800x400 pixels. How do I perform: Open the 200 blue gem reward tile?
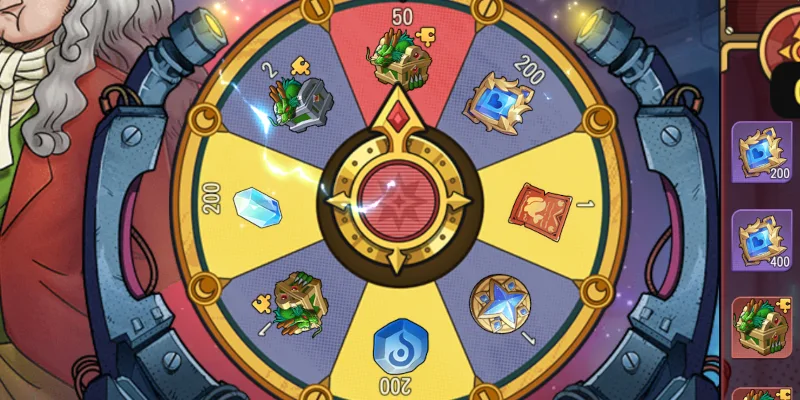(x=764, y=153)
